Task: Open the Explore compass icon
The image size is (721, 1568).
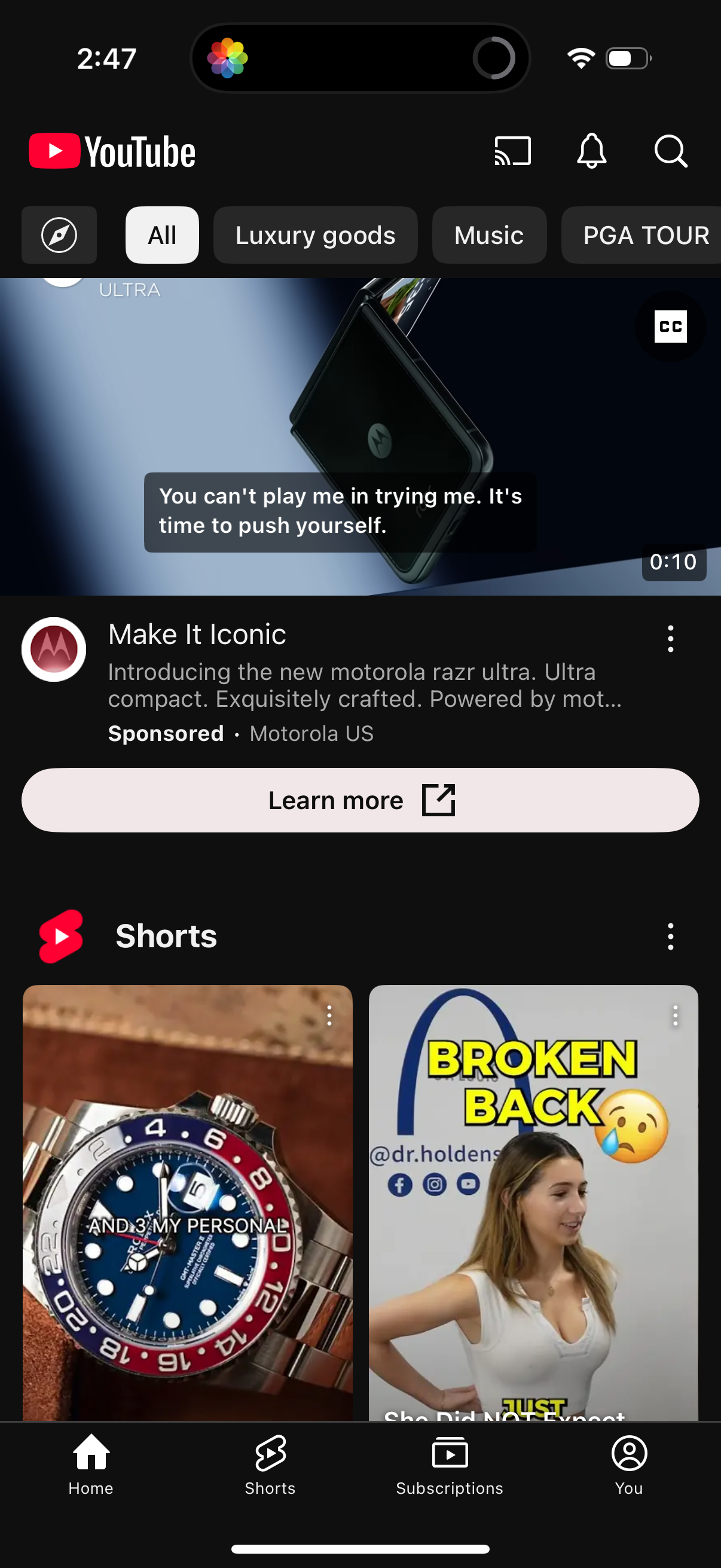Action: (59, 235)
